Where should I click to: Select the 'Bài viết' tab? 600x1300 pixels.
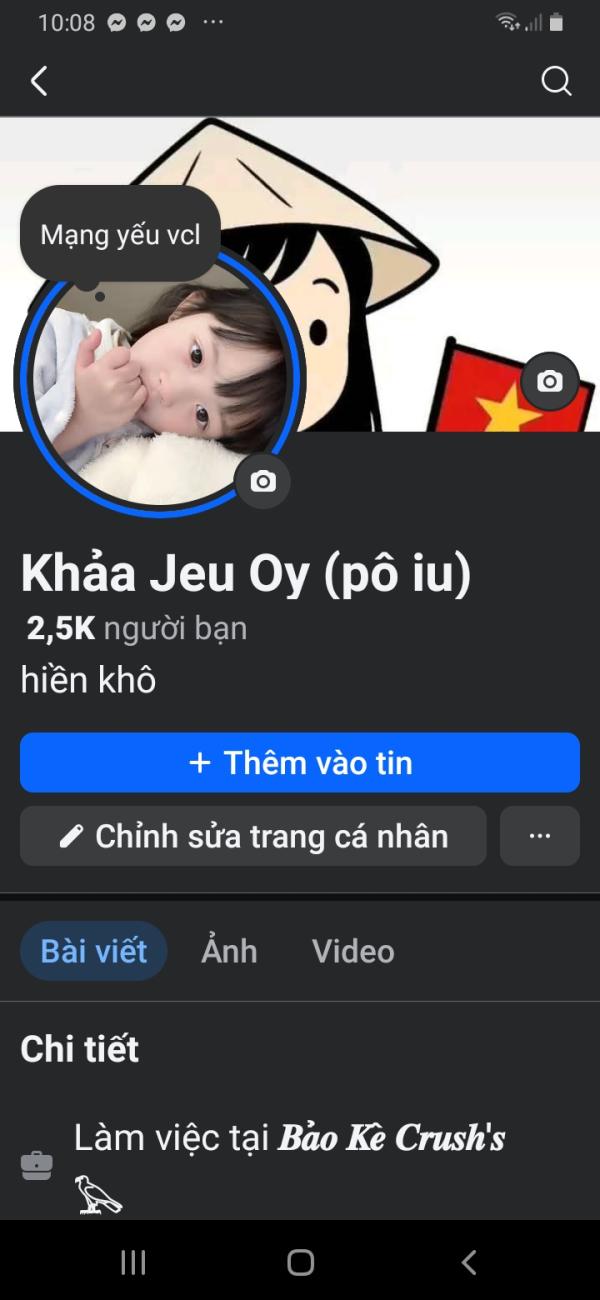coord(93,951)
